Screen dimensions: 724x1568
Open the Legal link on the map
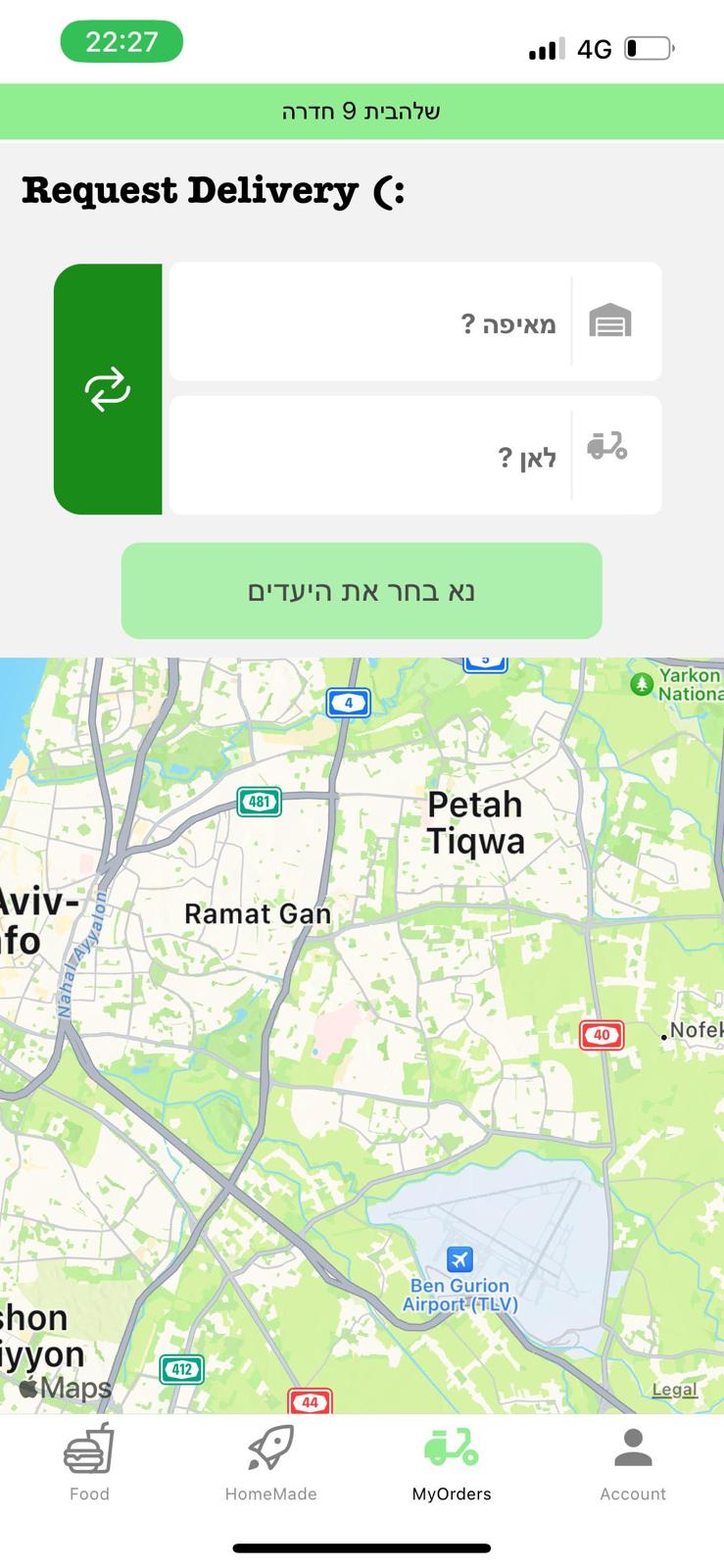point(673,1389)
